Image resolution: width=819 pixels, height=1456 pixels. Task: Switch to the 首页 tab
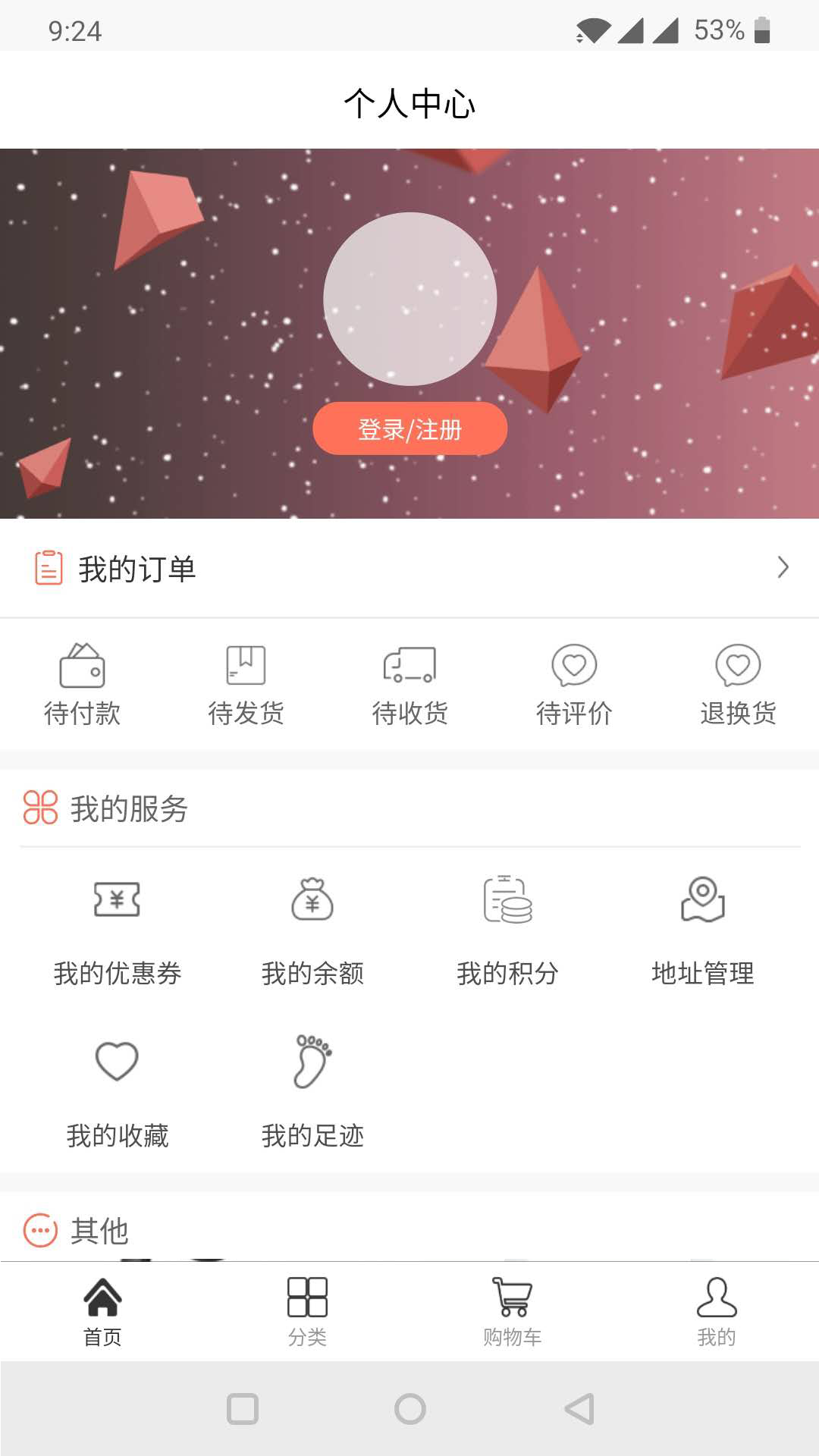pos(102,1312)
